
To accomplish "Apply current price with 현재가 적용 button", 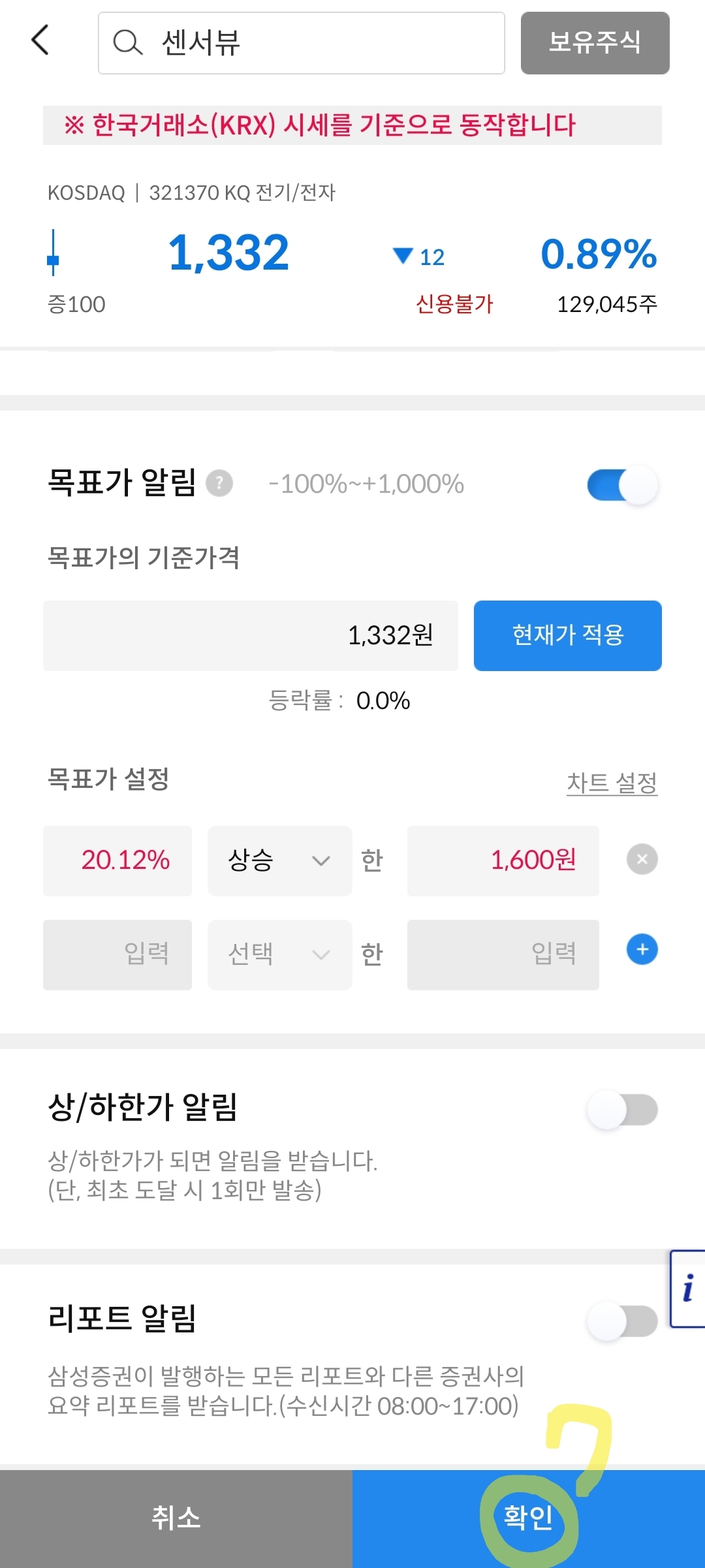I will (567, 635).
